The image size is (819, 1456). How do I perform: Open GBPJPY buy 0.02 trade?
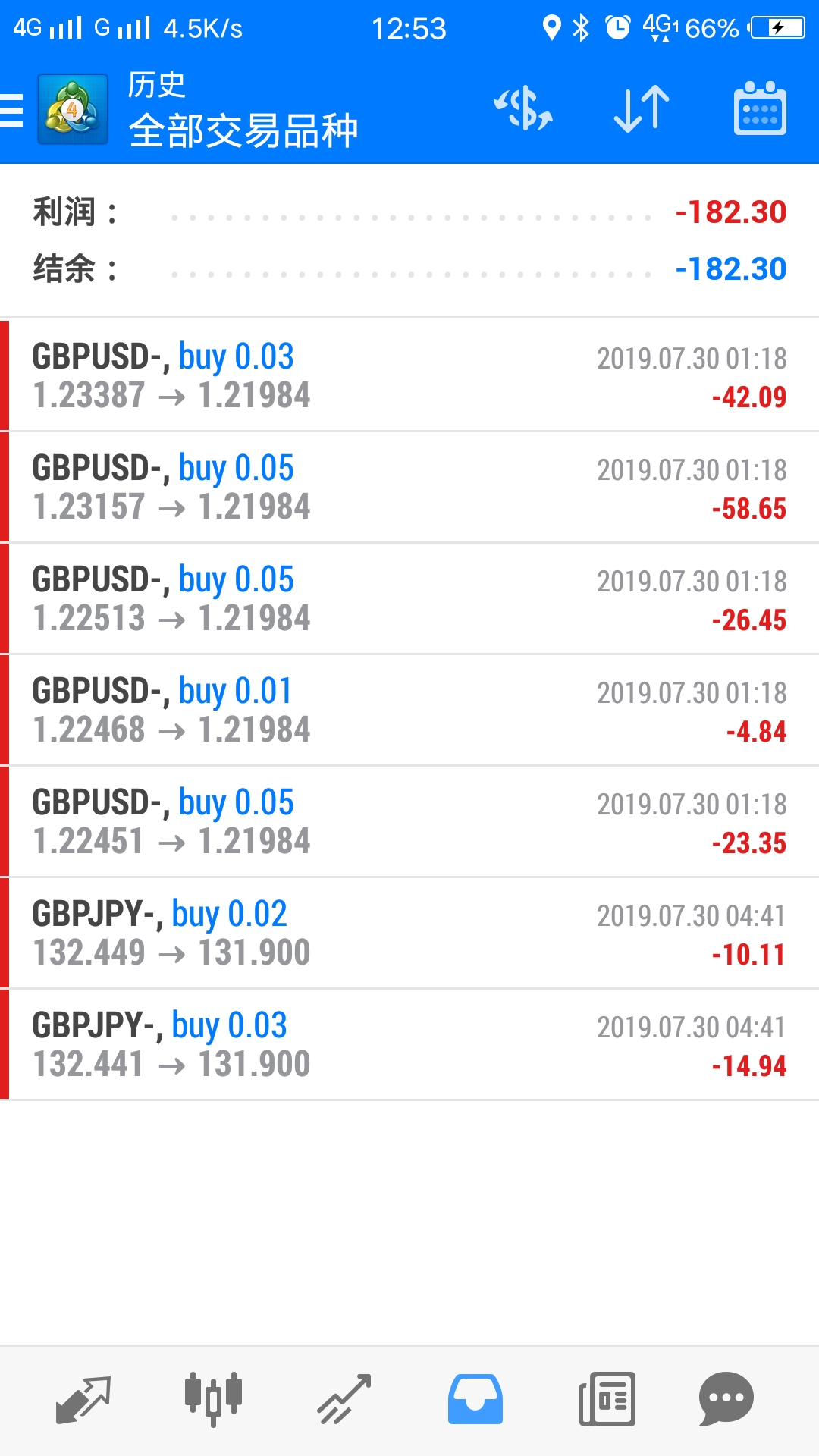pos(409,934)
